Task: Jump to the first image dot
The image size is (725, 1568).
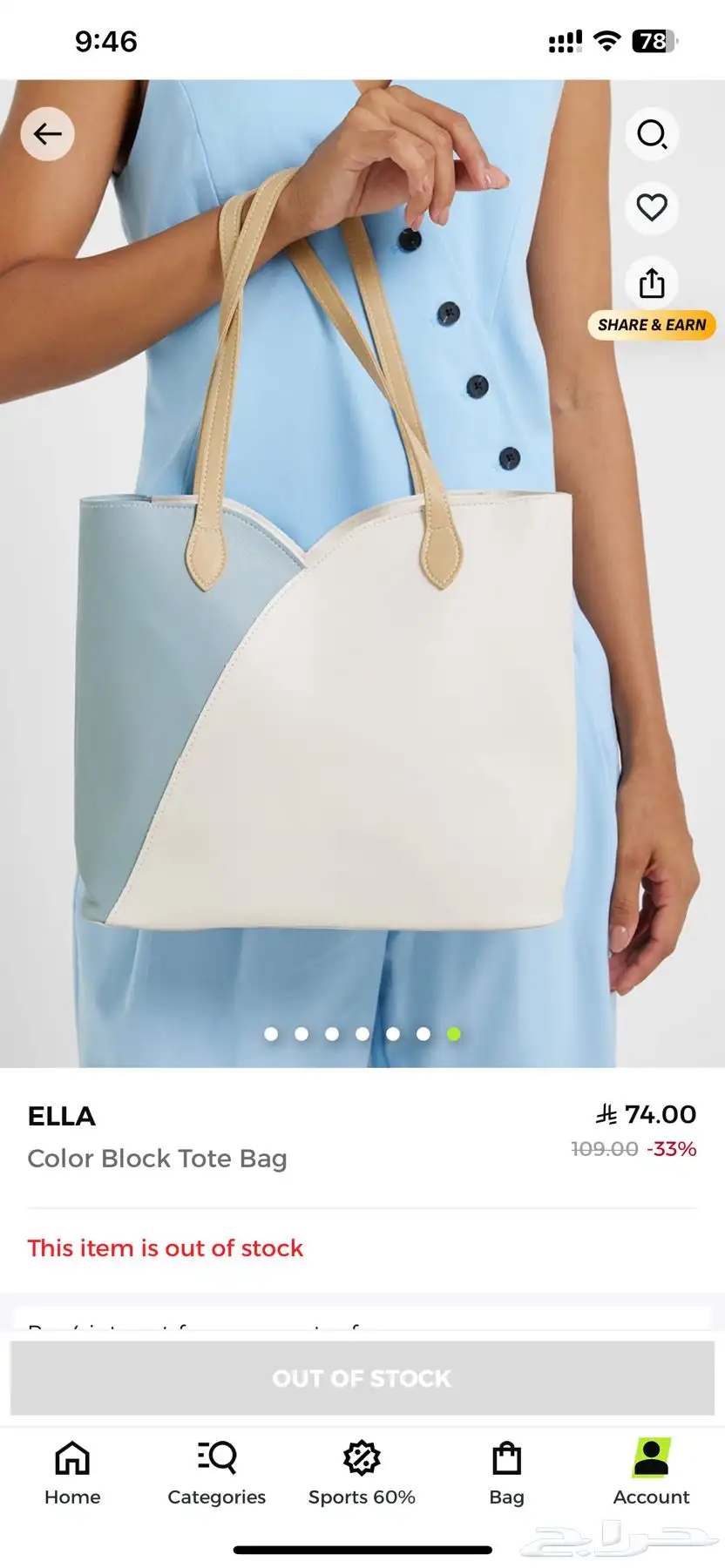Action: (x=271, y=1034)
